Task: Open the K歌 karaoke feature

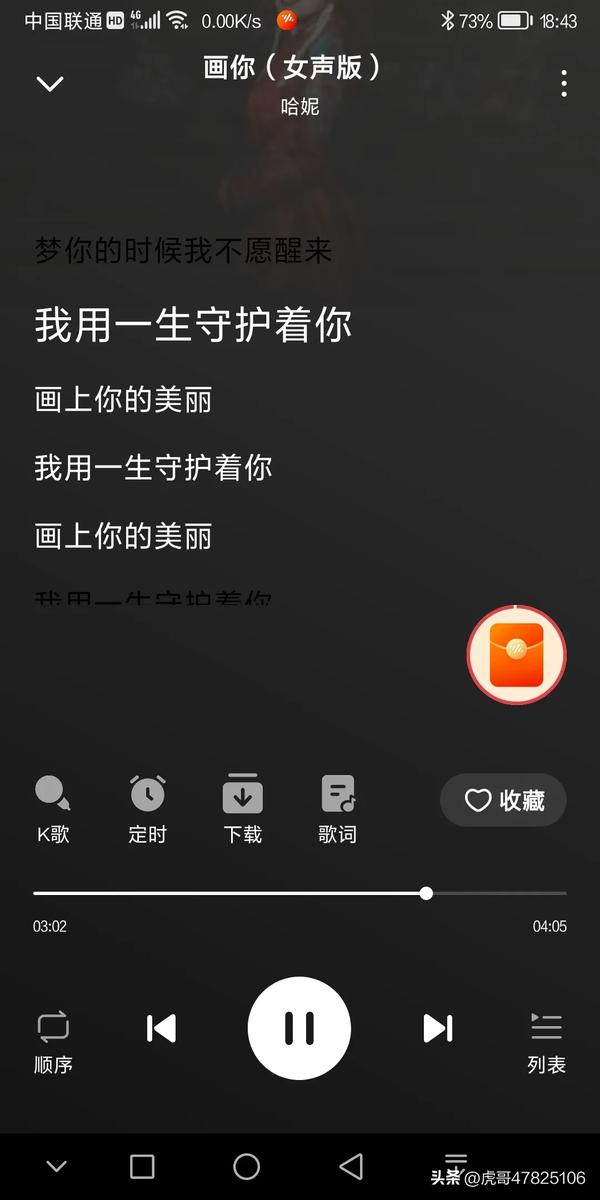Action: (x=53, y=809)
